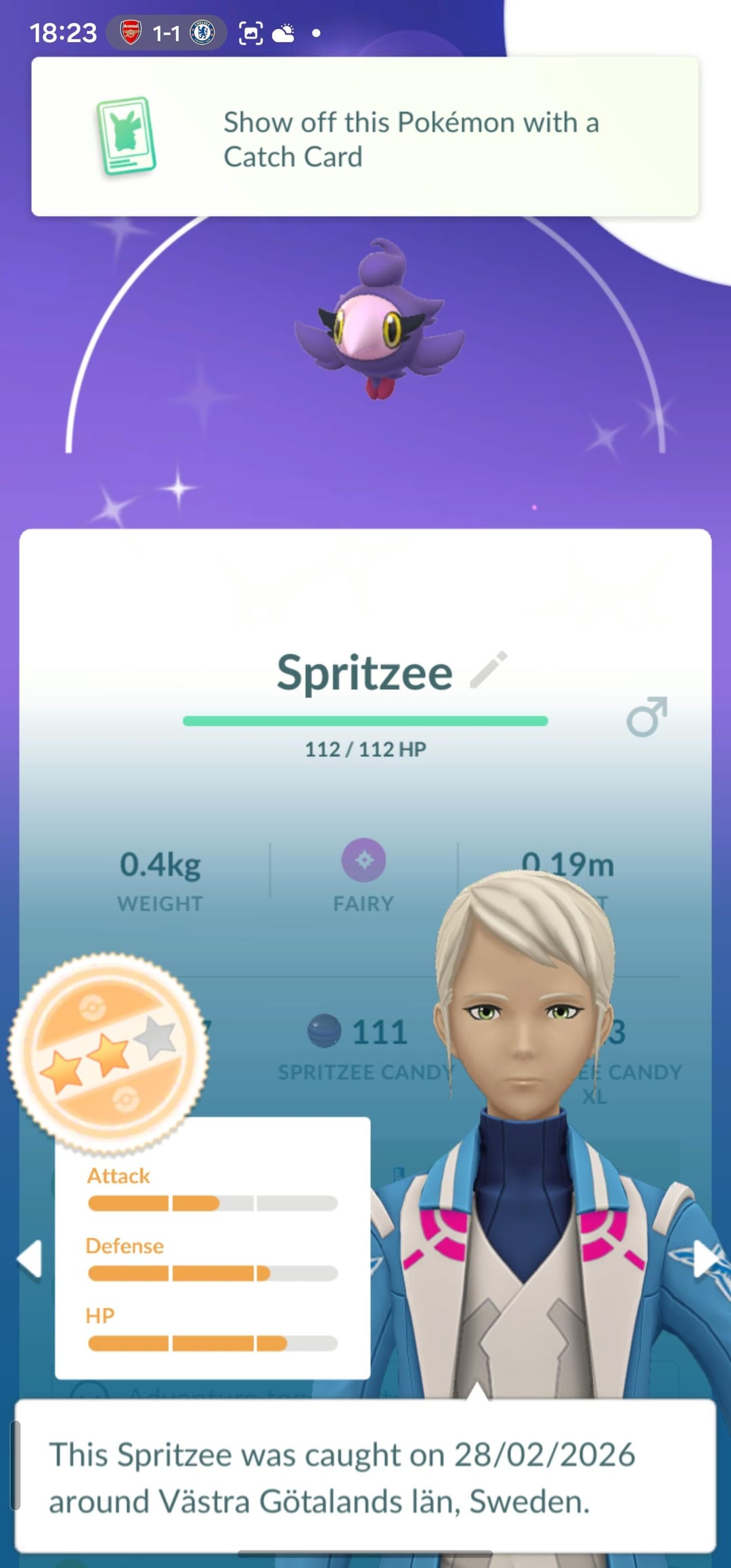731x1568 pixels.
Task: Rename Spritzee with the pencil icon
Action: pyautogui.click(x=489, y=670)
